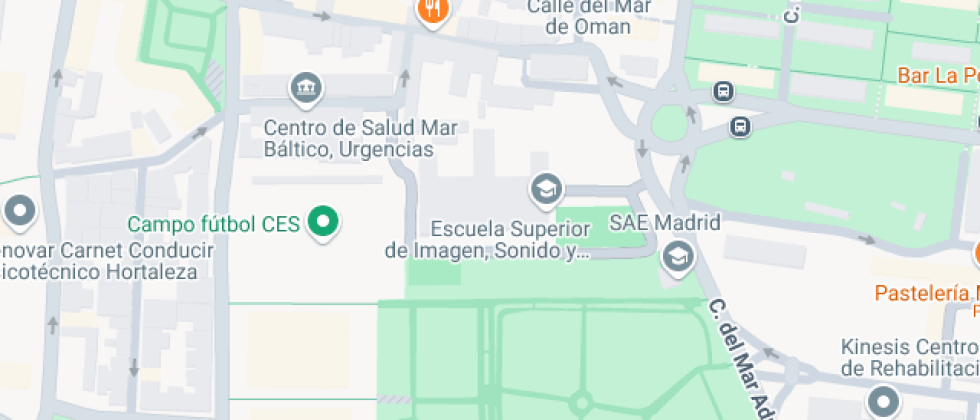Select the Kinesis Centro de Rehabilitación pin
This screenshot has width=980, height=420.
[883, 402]
